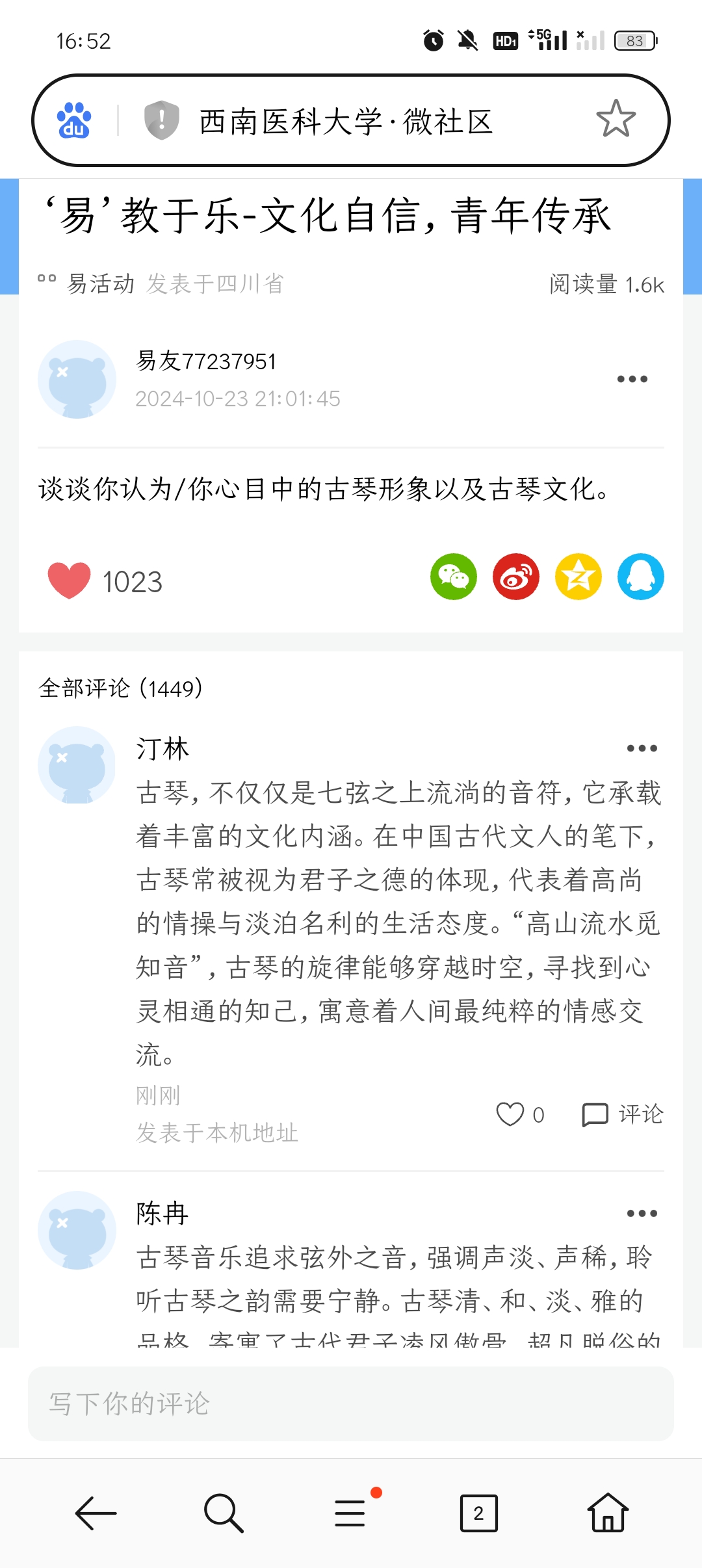Open the browser menu

point(350,1513)
